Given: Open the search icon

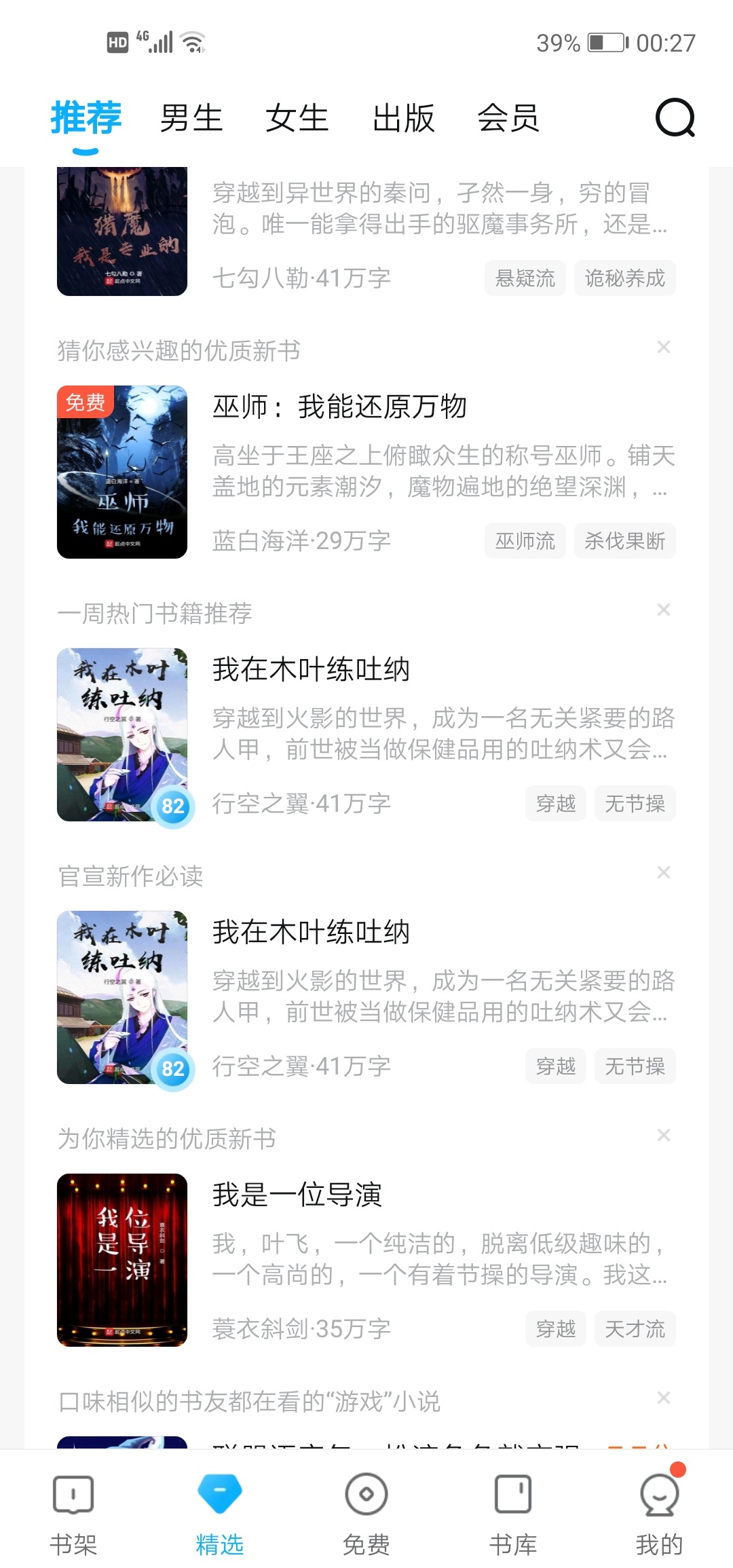Looking at the screenshot, I should [x=675, y=118].
